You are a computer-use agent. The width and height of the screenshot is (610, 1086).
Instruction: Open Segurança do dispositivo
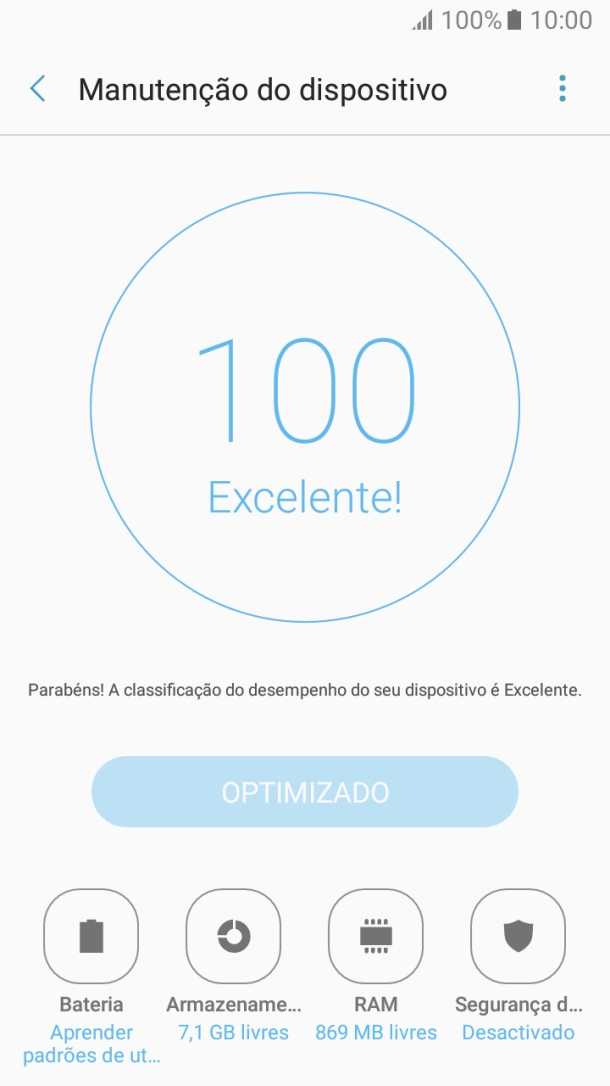[518, 937]
